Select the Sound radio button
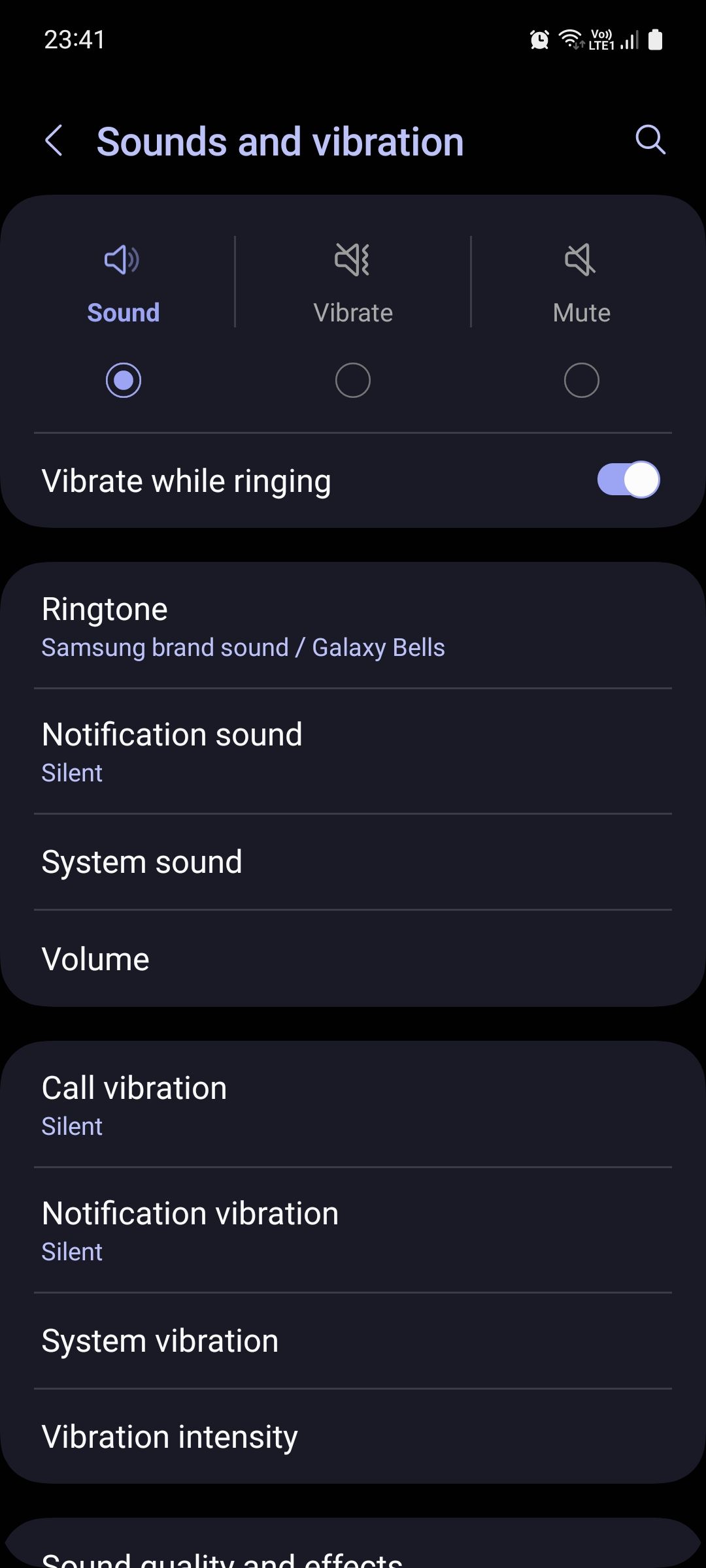 [x=123, y=380]
